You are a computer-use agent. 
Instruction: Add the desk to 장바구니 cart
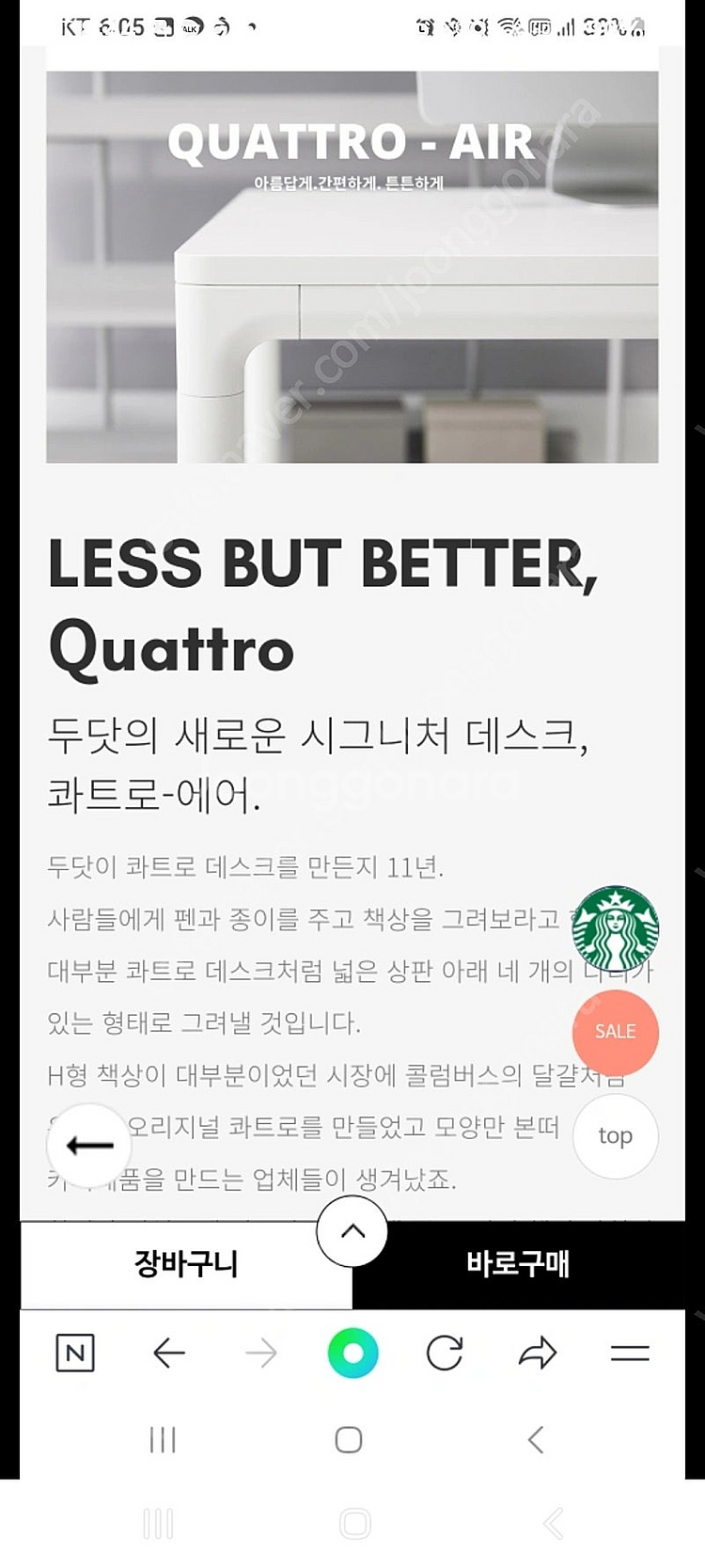click(x=186, y=1263)
